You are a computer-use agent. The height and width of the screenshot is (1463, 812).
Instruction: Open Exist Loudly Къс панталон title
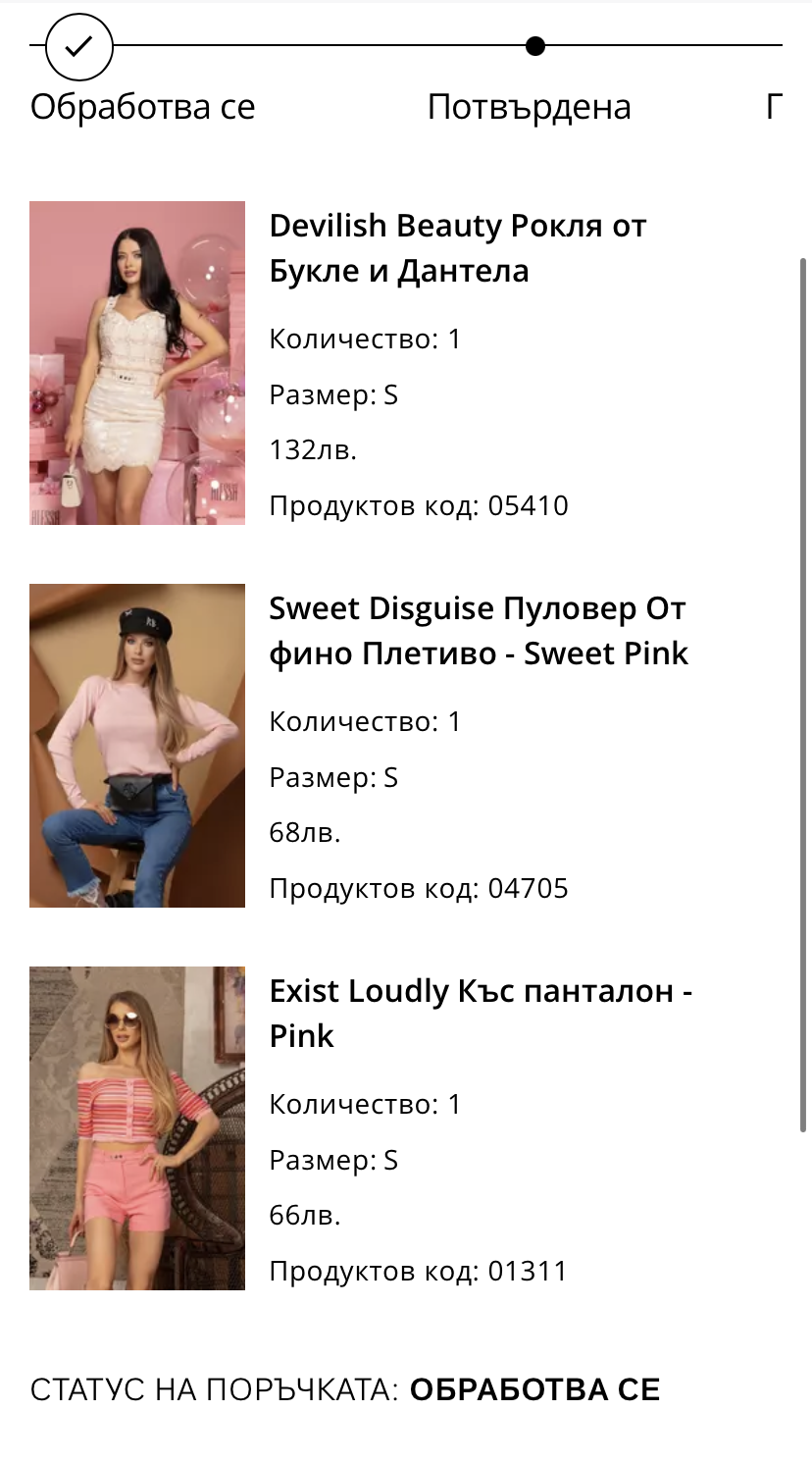click(x=481, y=1014)
